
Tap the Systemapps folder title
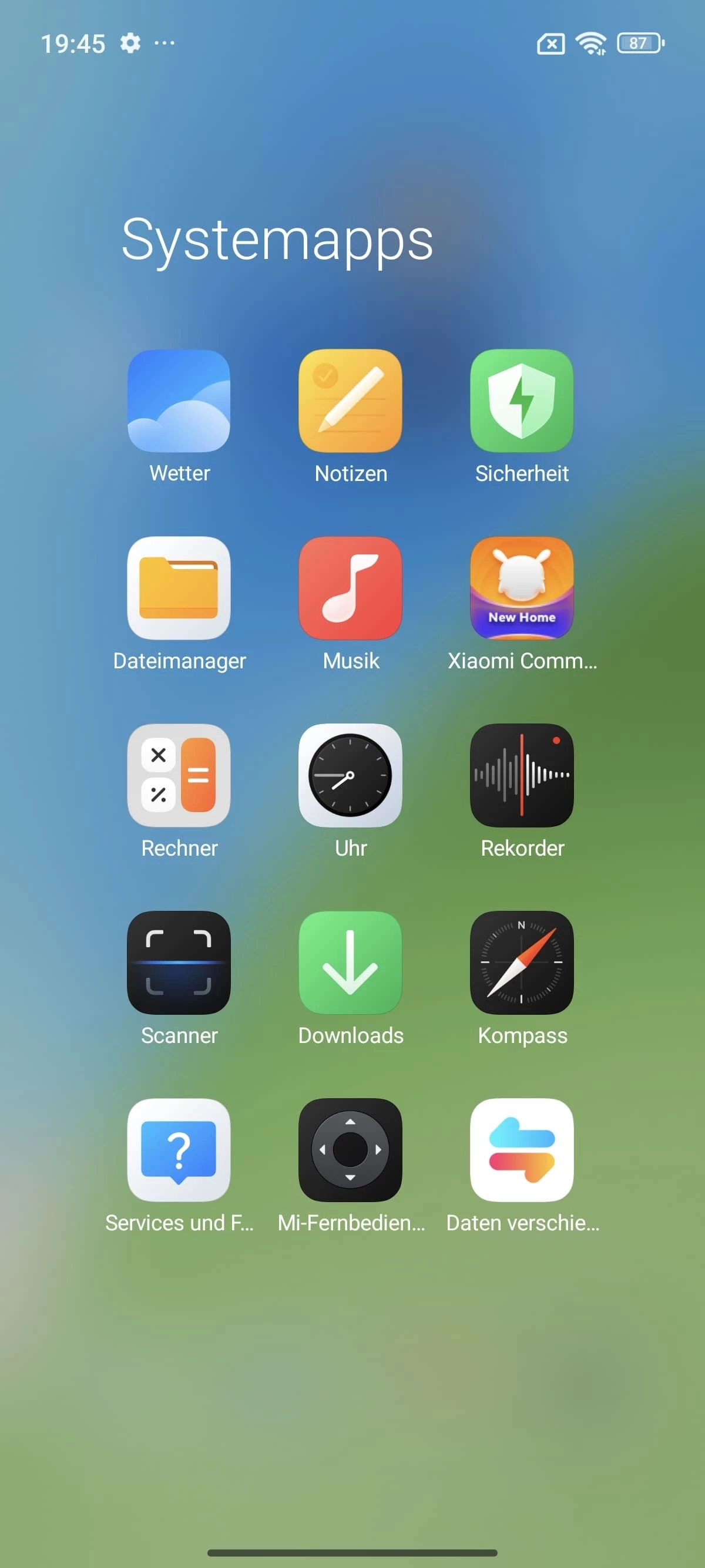277,240
